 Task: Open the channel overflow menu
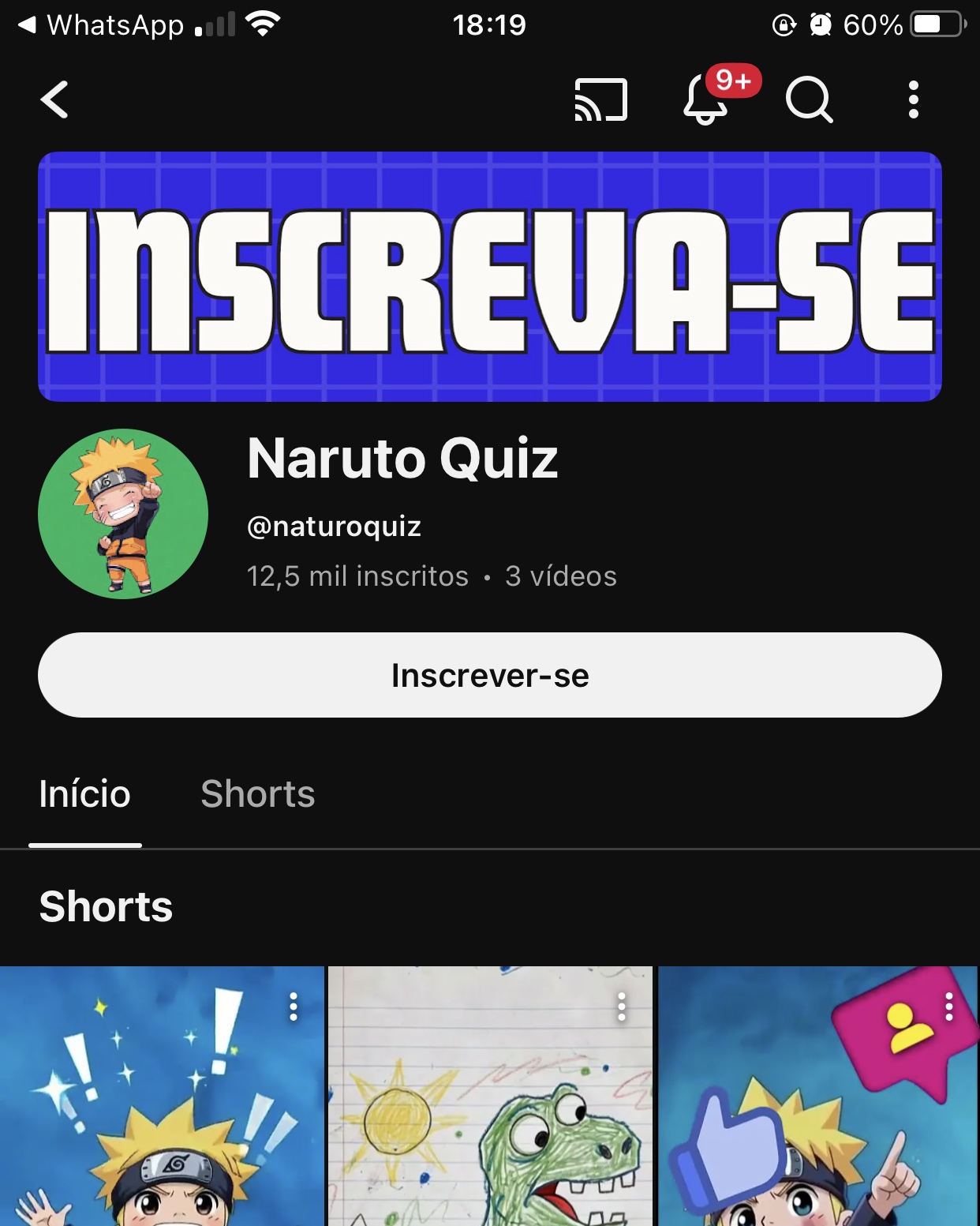913,100
